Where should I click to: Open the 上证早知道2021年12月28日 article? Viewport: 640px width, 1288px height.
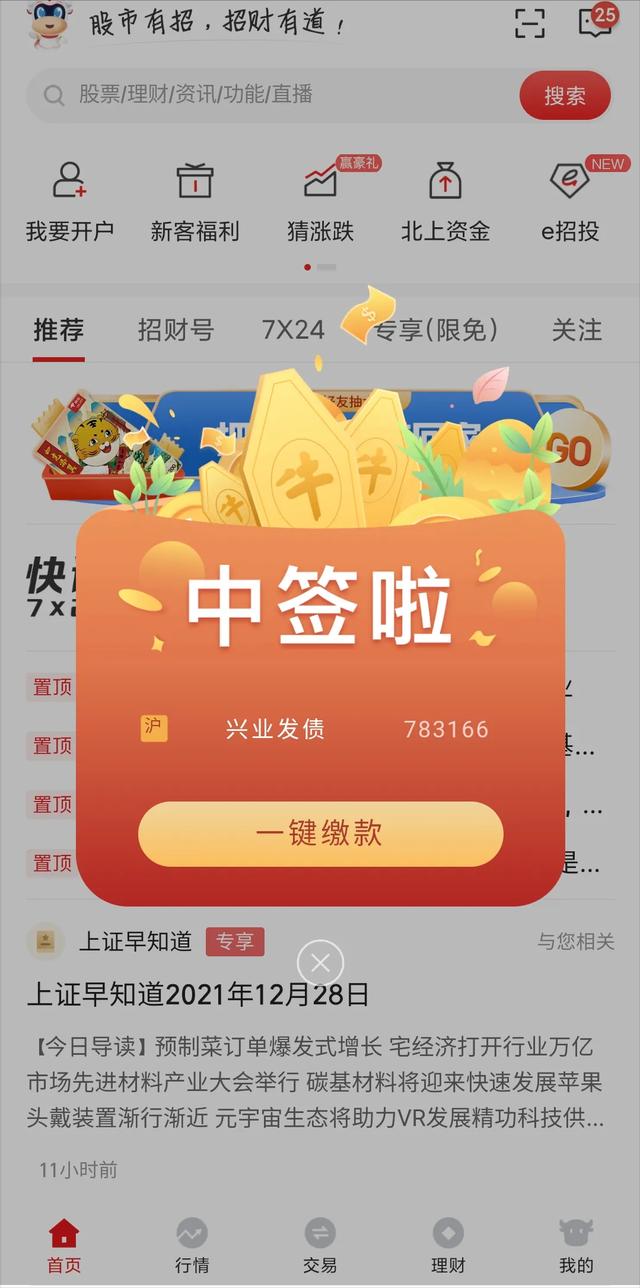(x=198, y=995)
